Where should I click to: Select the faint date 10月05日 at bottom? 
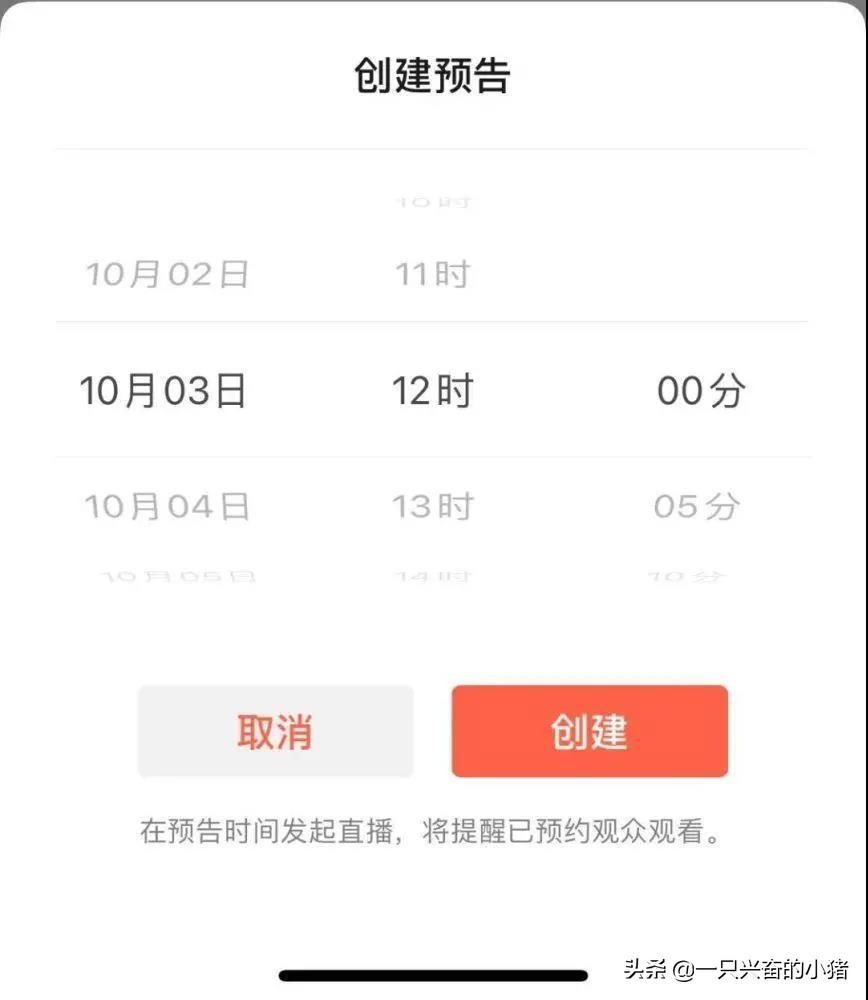(x=165, y=578)
